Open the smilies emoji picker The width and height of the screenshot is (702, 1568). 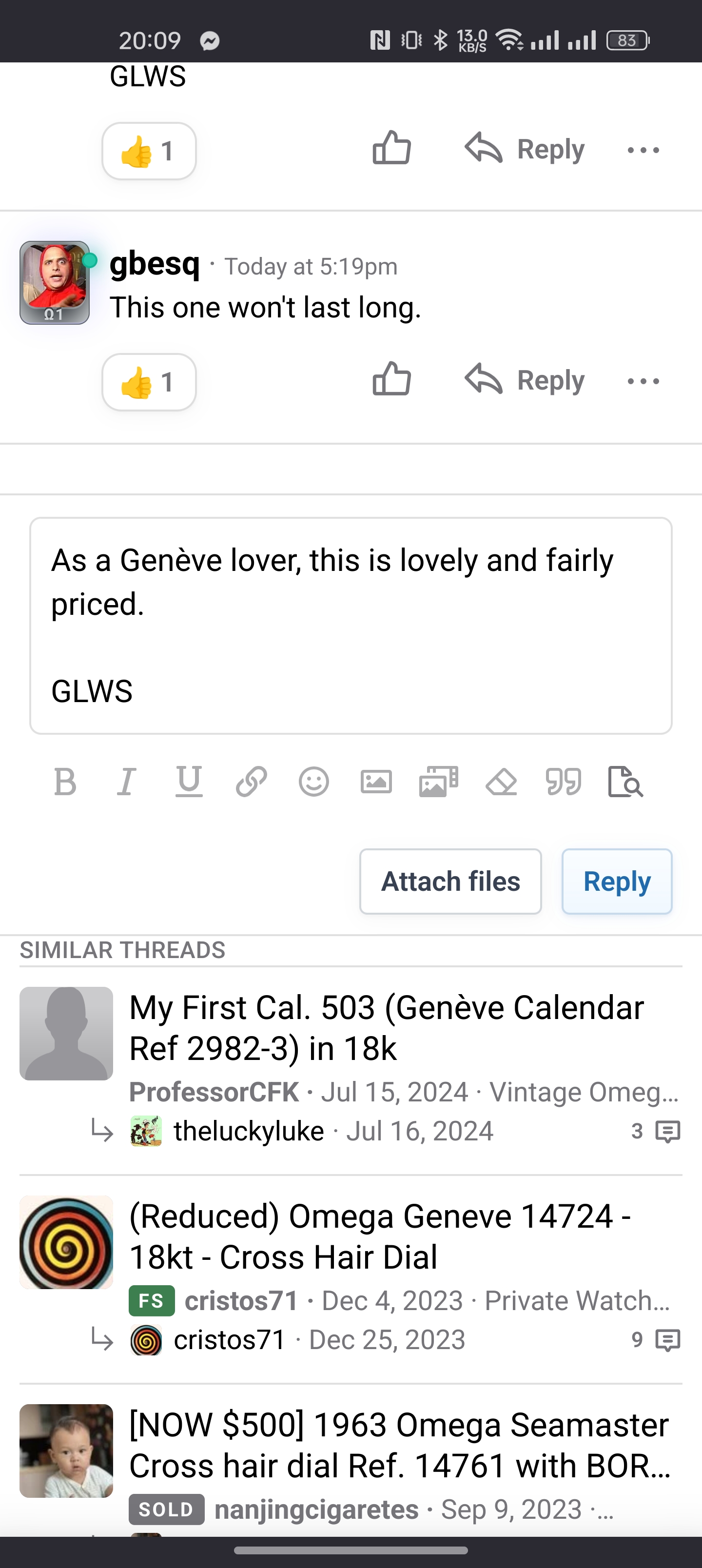[x=313, y=782]
